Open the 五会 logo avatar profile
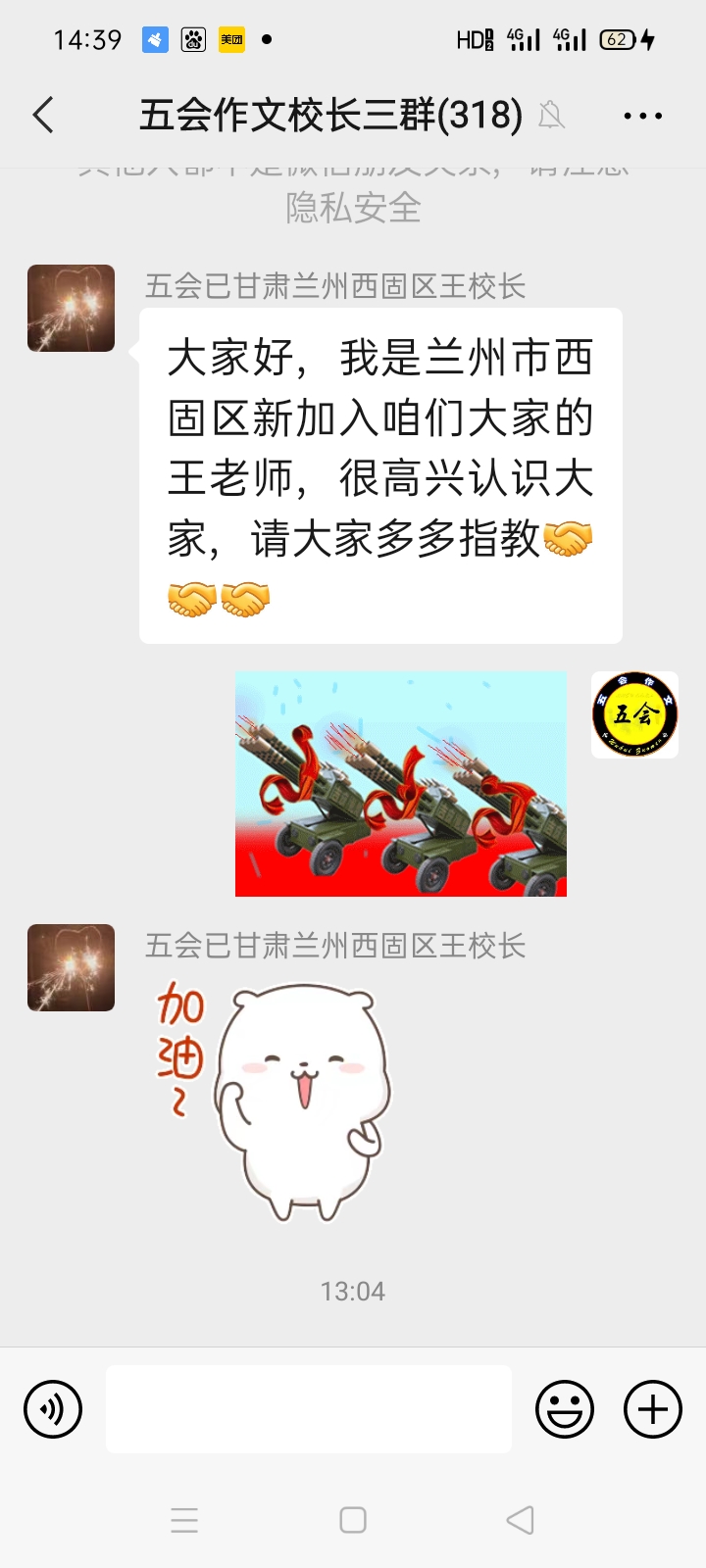Viewport: 706px width, 1568px height. click(634, 714)
